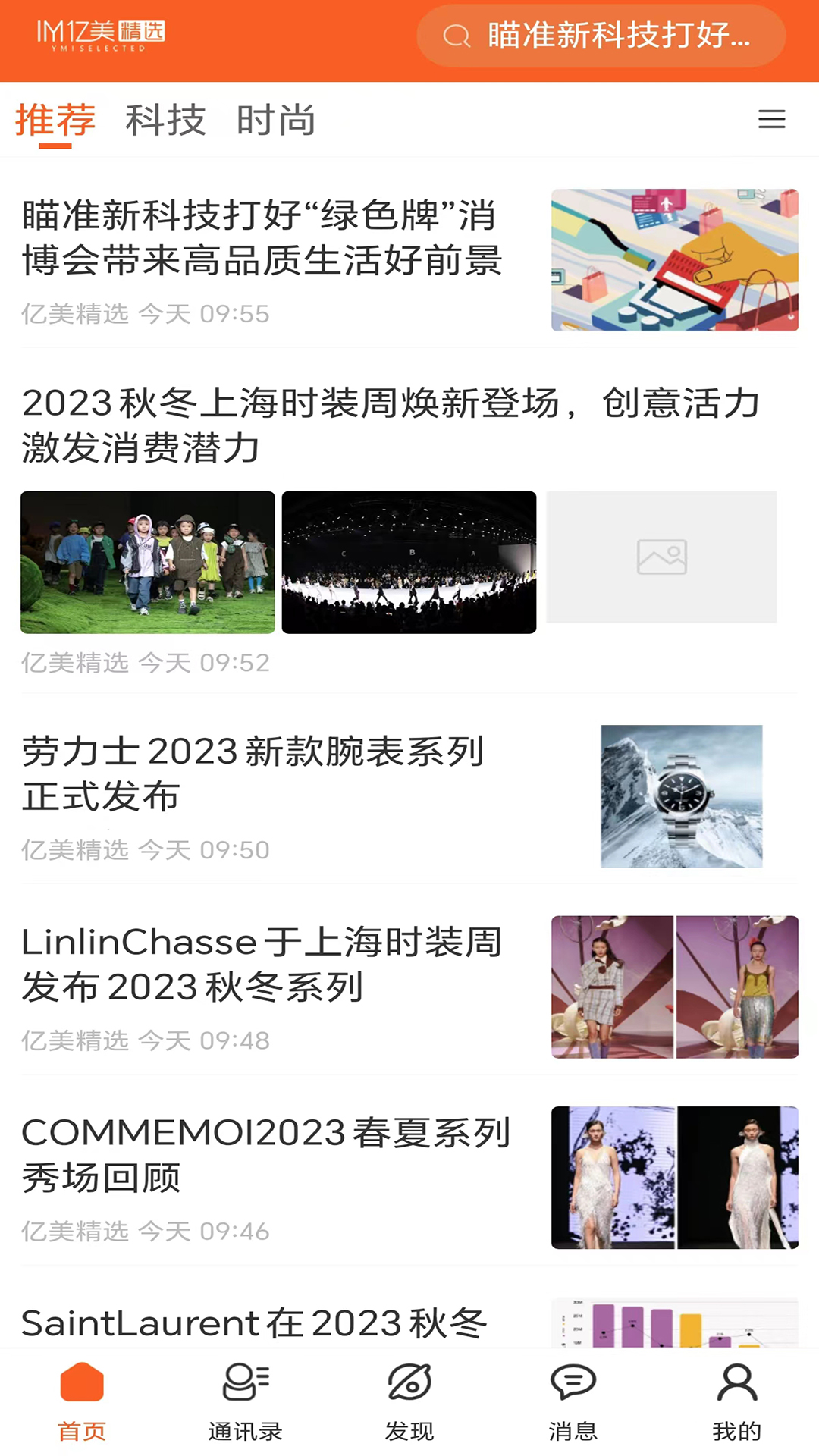Open the LinlinChasse 上海时装周 article
This screenshot has width=819, height=1456.
point(262,964)
